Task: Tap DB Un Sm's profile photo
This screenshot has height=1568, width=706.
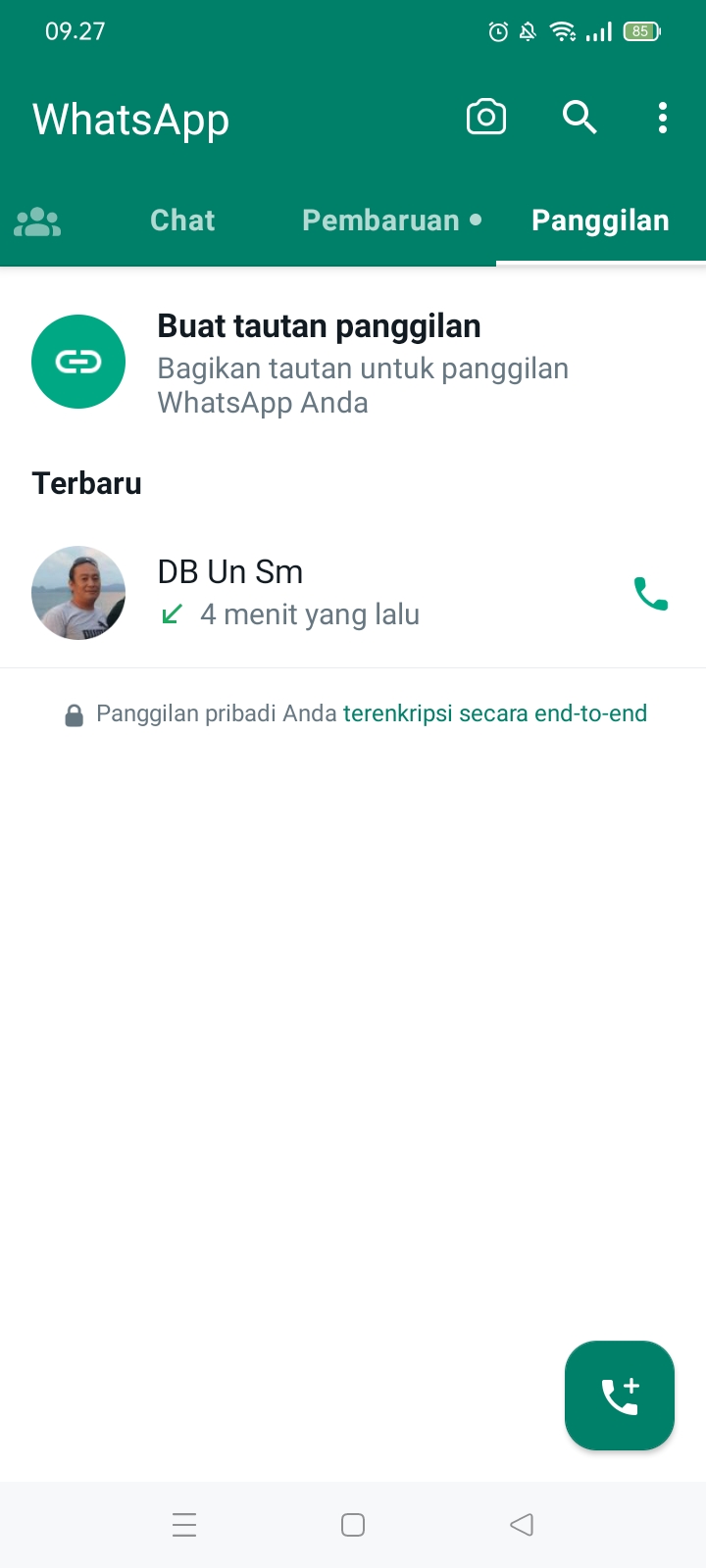Action: 78,593
